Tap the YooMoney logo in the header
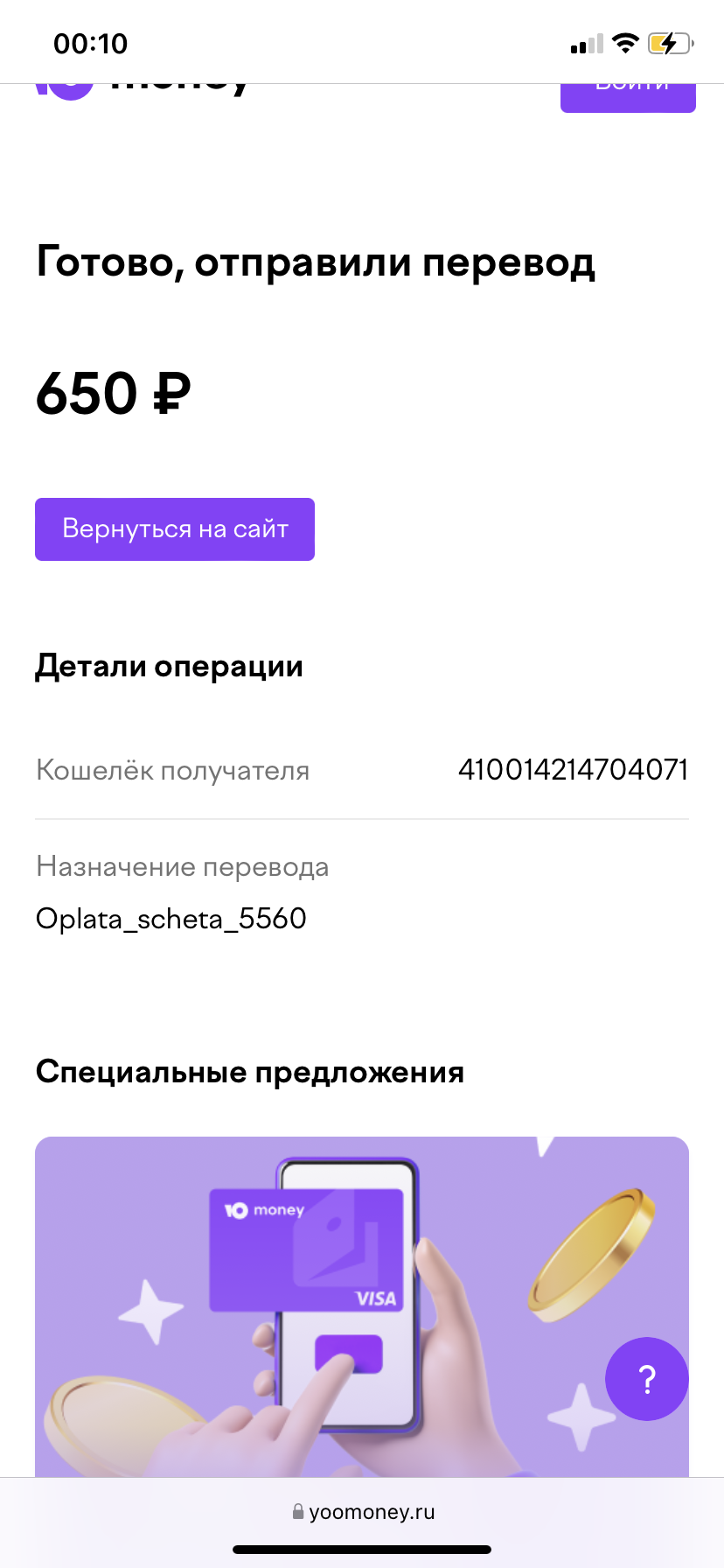Viewport: 724px width, 1568px height. pos(143,92)
